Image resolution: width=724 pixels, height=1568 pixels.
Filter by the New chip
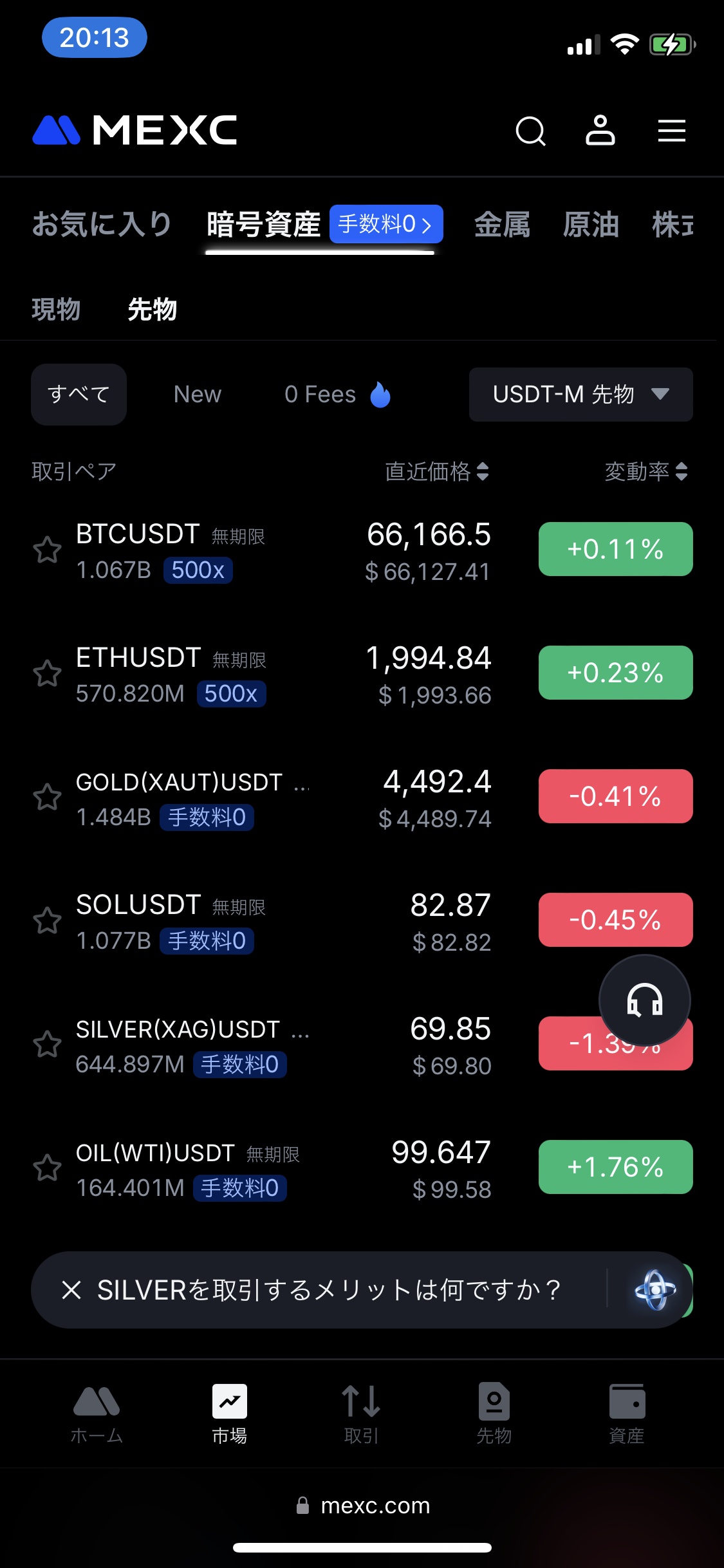click(198, 394)
